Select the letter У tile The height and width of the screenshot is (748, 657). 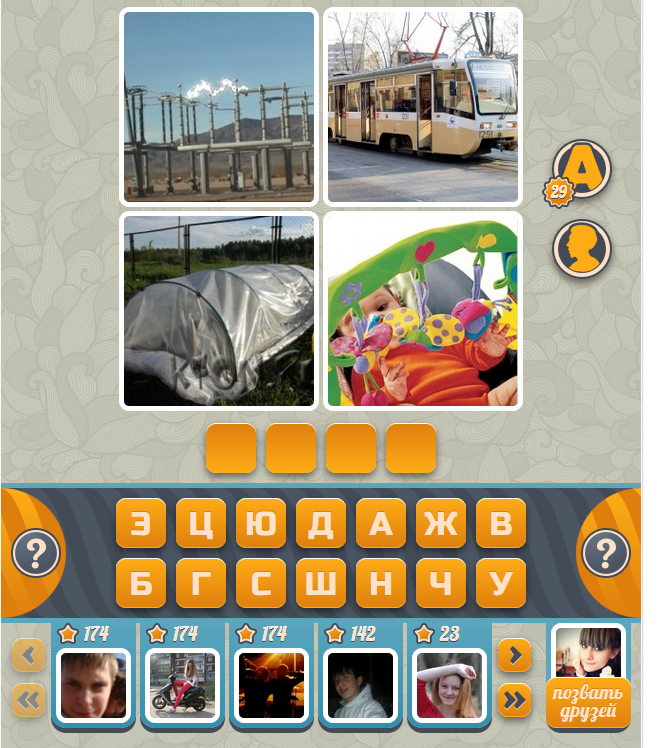click(x=501, y=583)
